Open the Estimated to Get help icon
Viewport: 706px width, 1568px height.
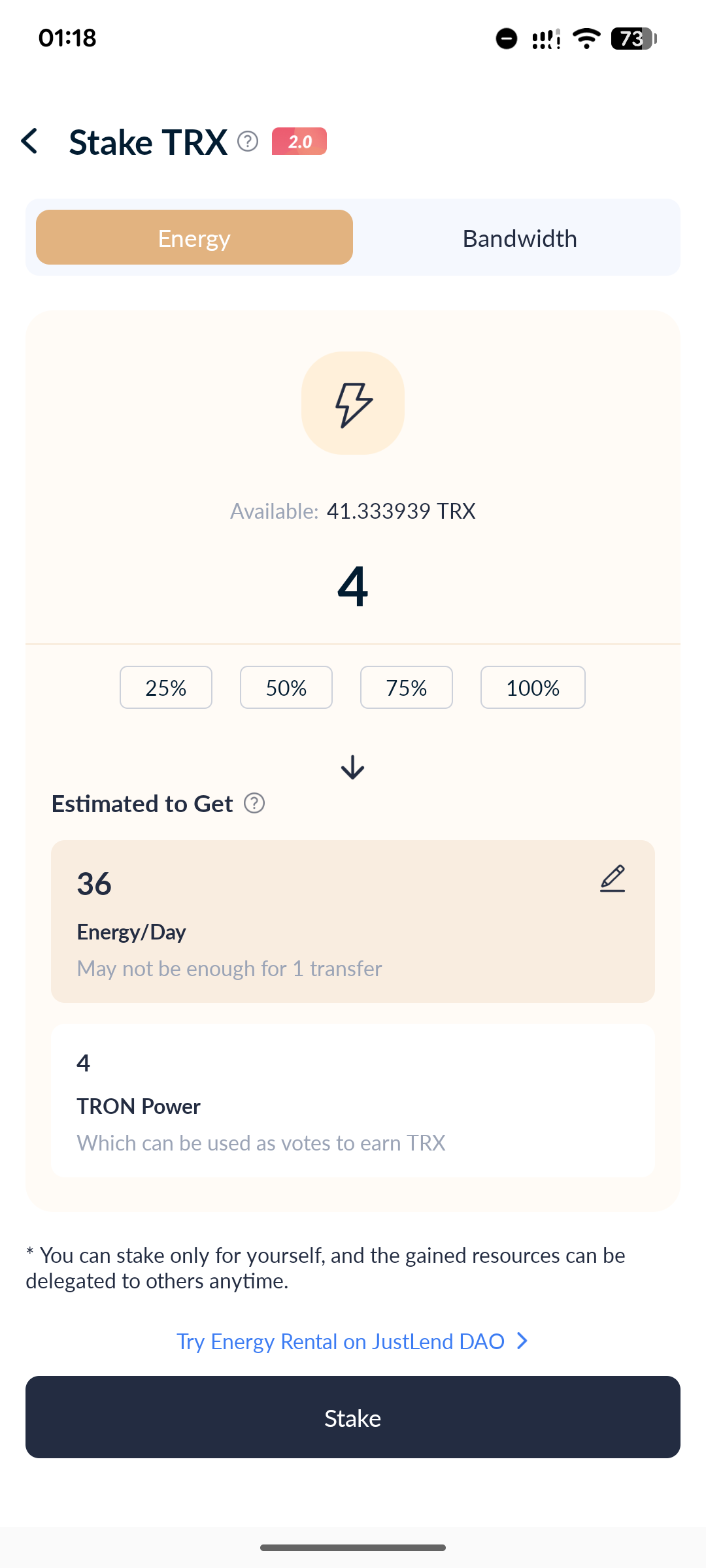coord(254,803)
